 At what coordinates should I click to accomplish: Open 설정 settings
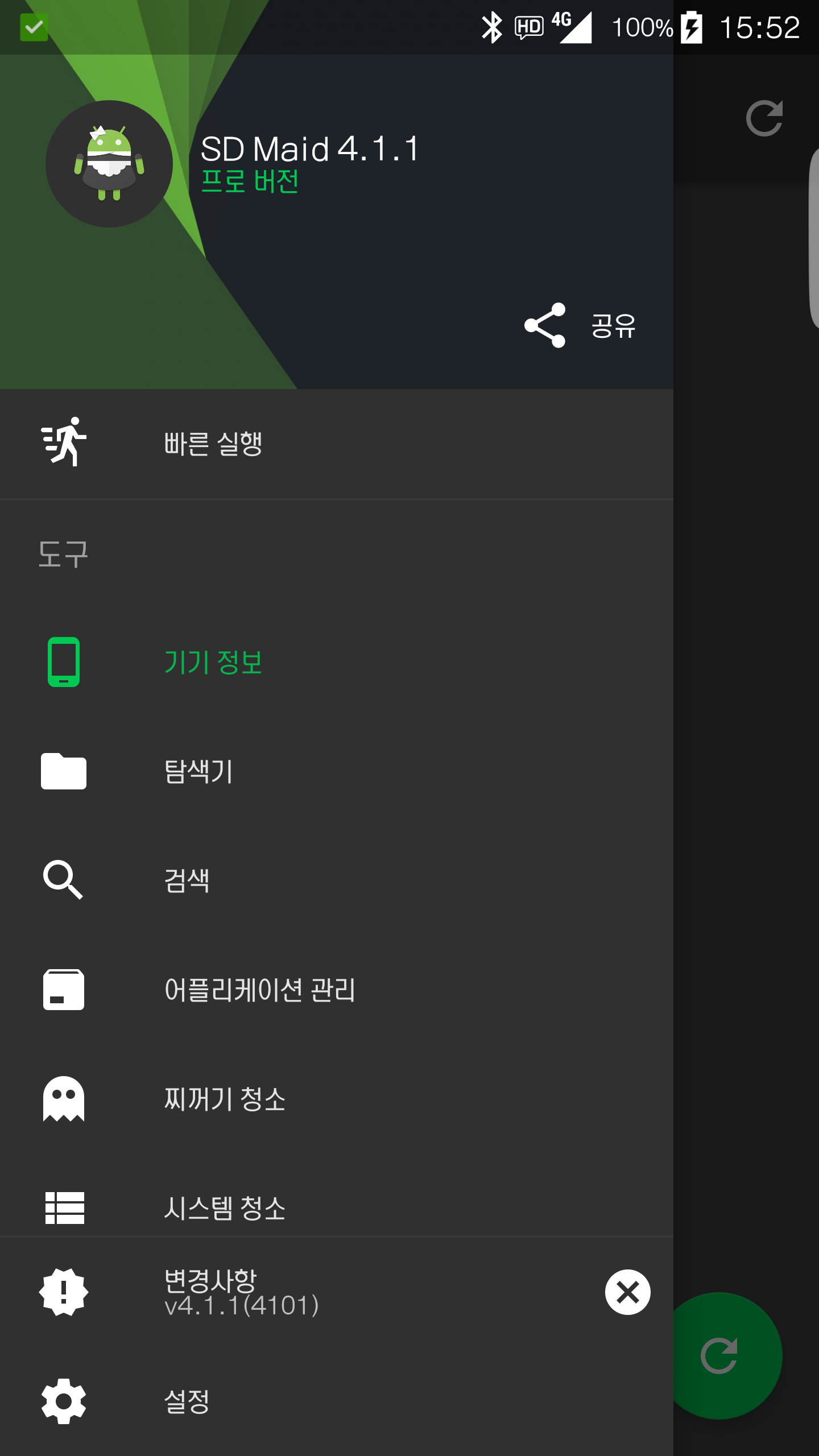click(x=187, y=1401)
